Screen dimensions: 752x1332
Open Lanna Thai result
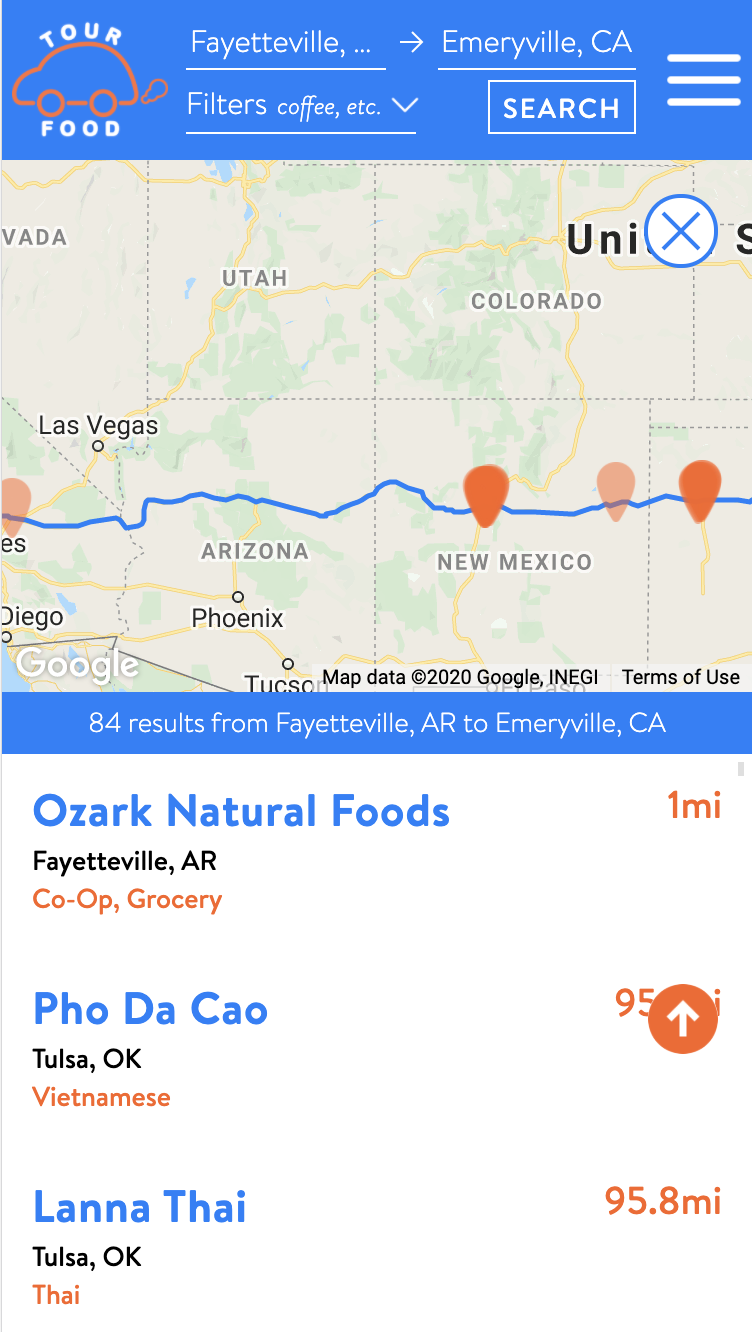click(140, 1206)
